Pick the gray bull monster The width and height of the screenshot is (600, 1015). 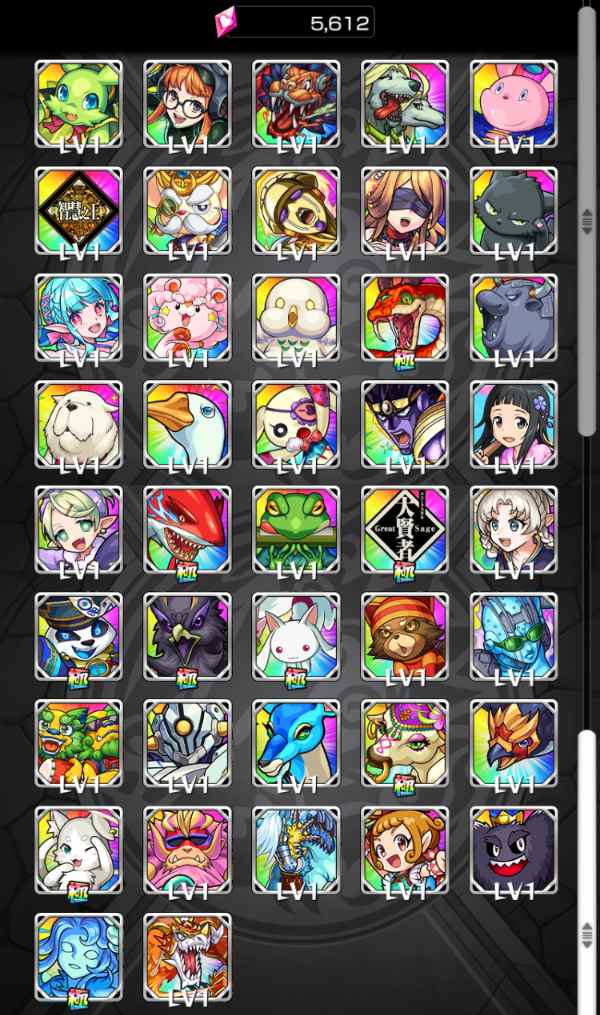(514, 317)
